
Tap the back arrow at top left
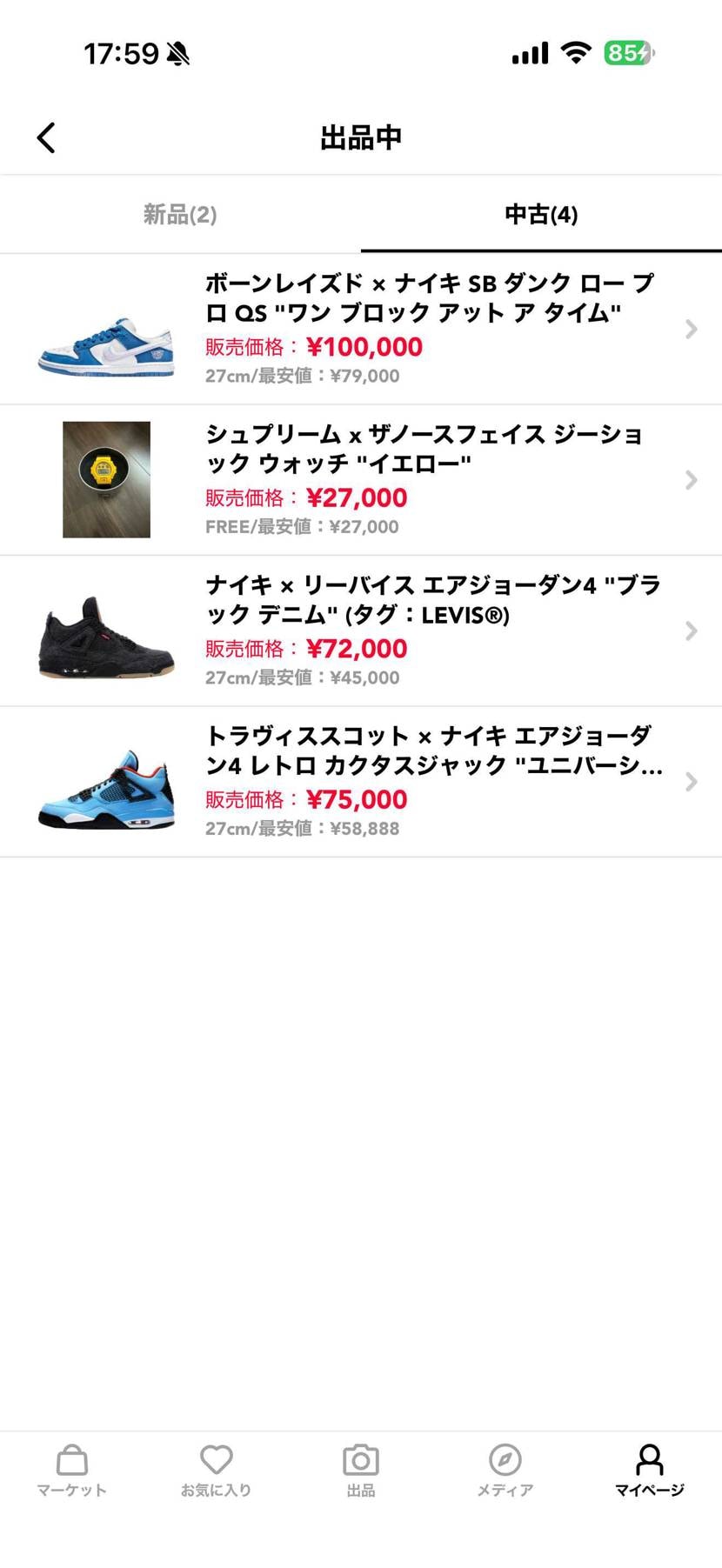(46, 137)
